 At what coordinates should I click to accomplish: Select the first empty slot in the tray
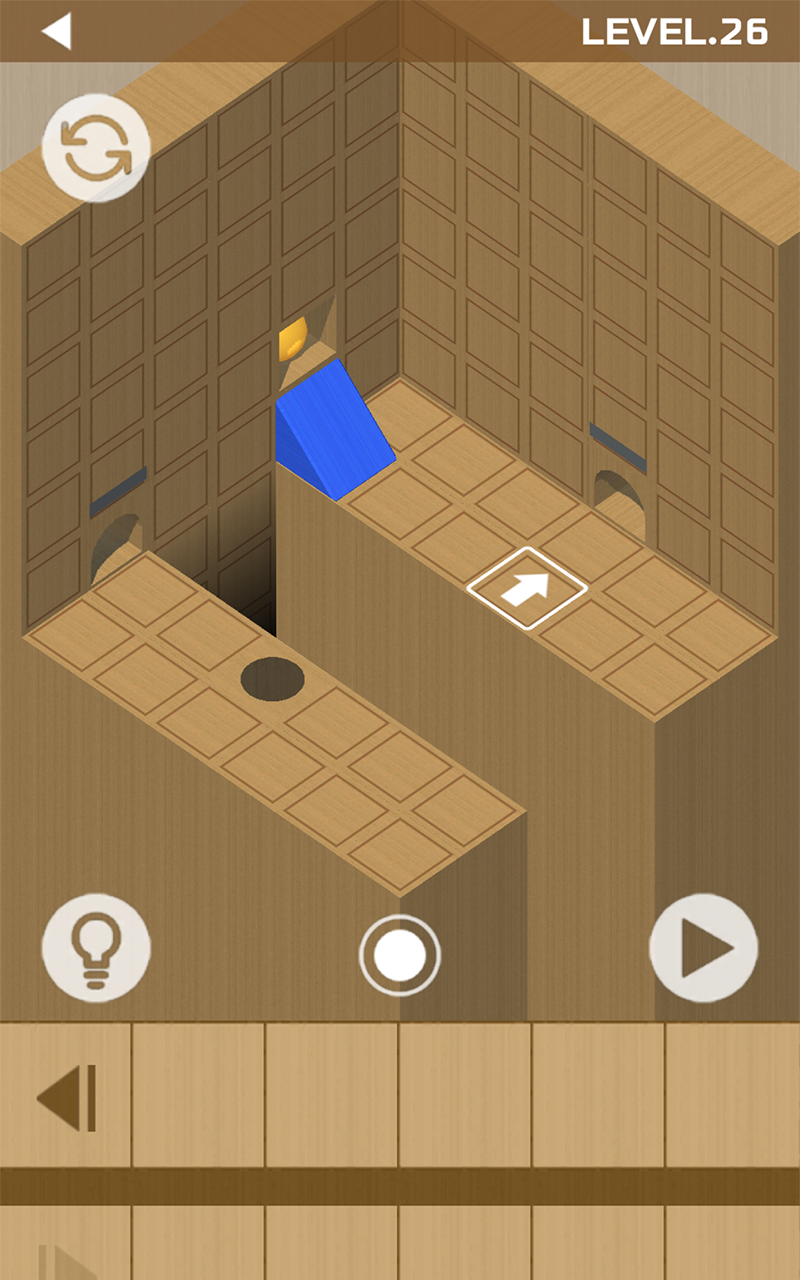click(200, 1095)
